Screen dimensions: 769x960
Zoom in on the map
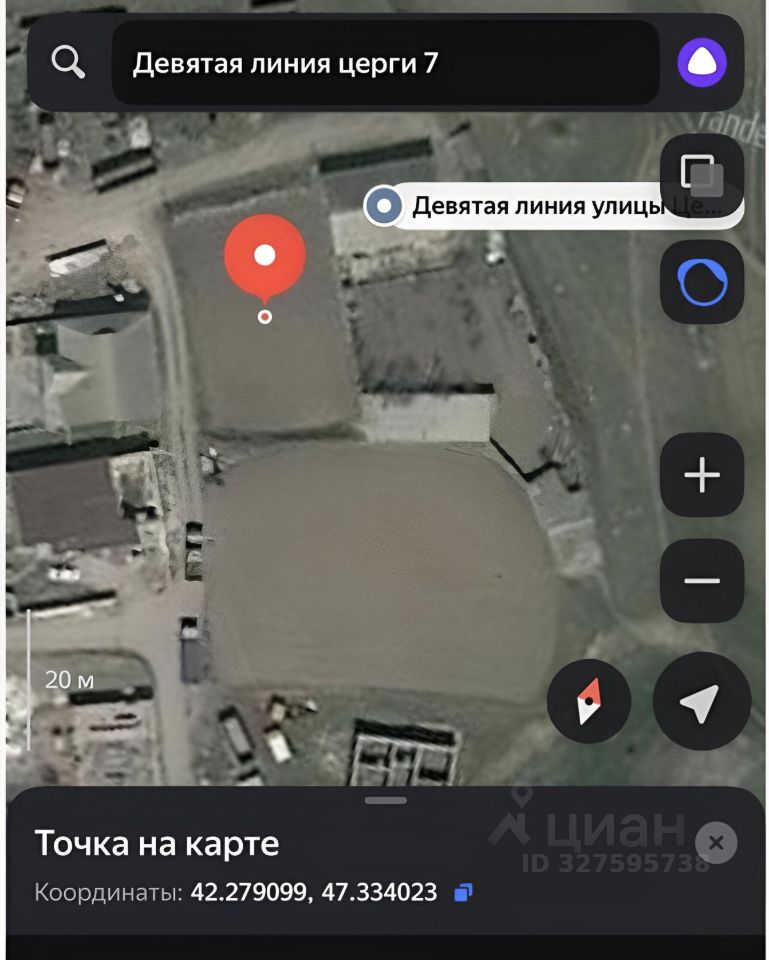701,475
